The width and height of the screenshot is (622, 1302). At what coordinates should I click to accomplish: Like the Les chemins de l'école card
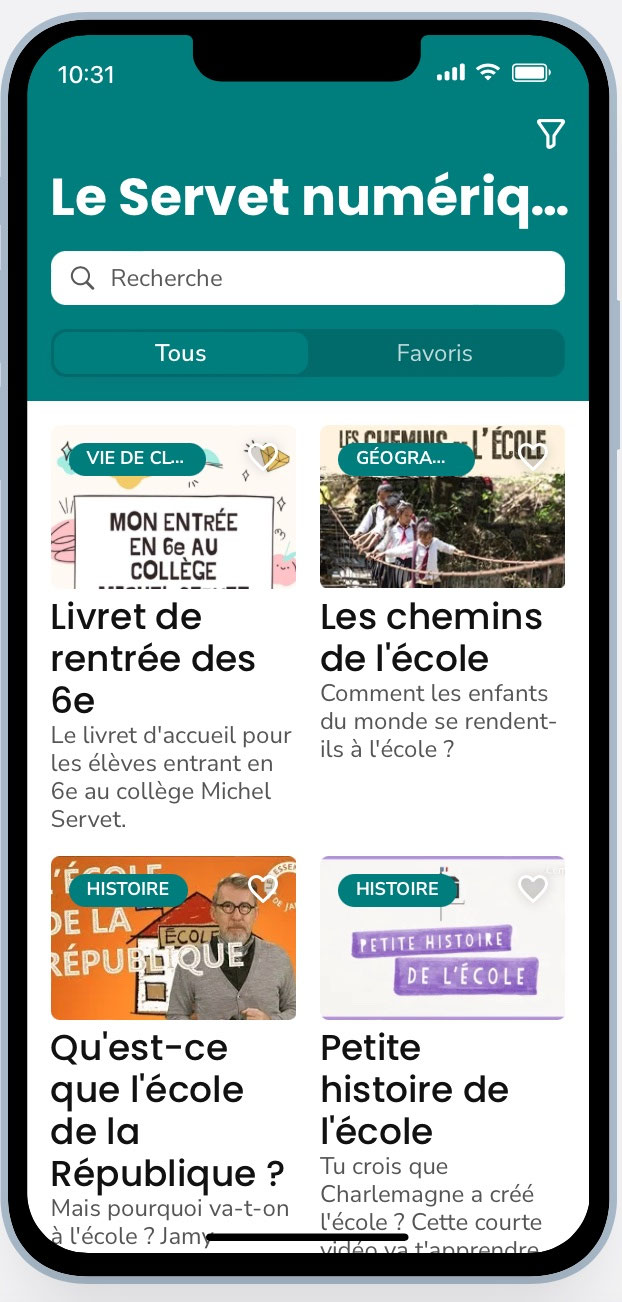click(533, 457)
